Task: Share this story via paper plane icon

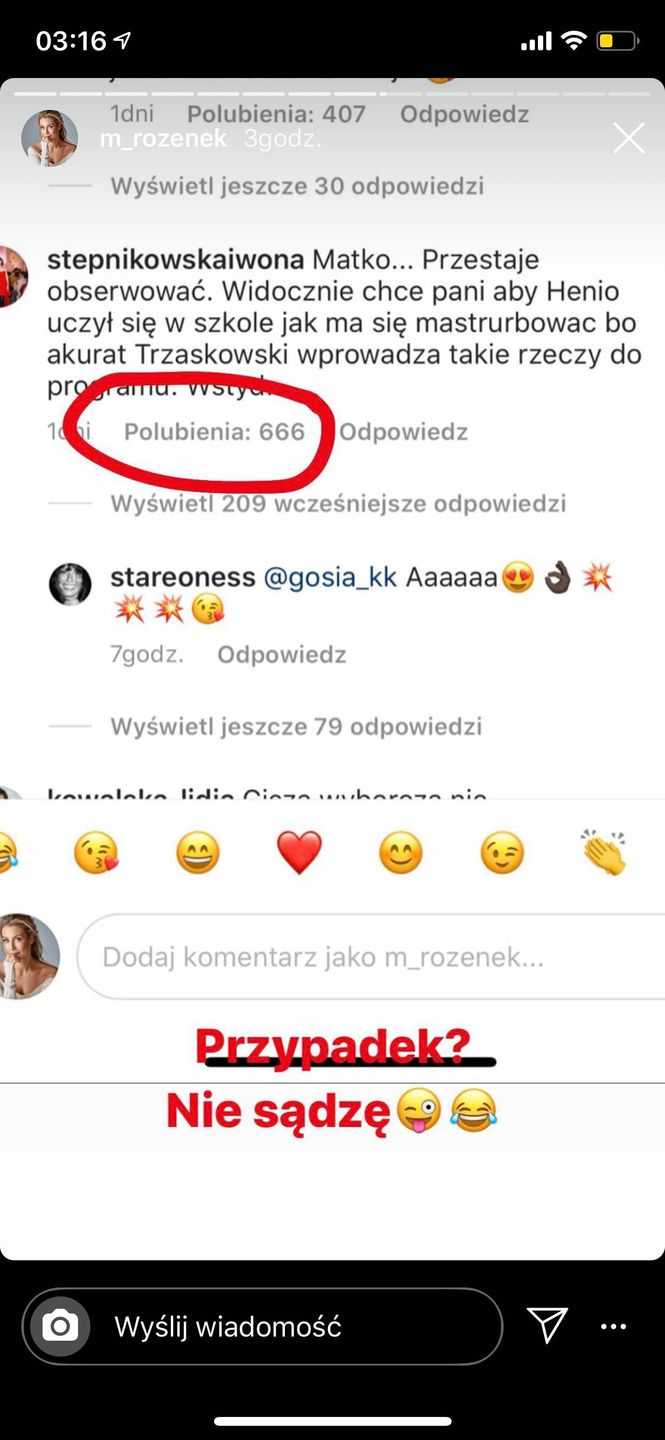Action: pos(547,1325)
